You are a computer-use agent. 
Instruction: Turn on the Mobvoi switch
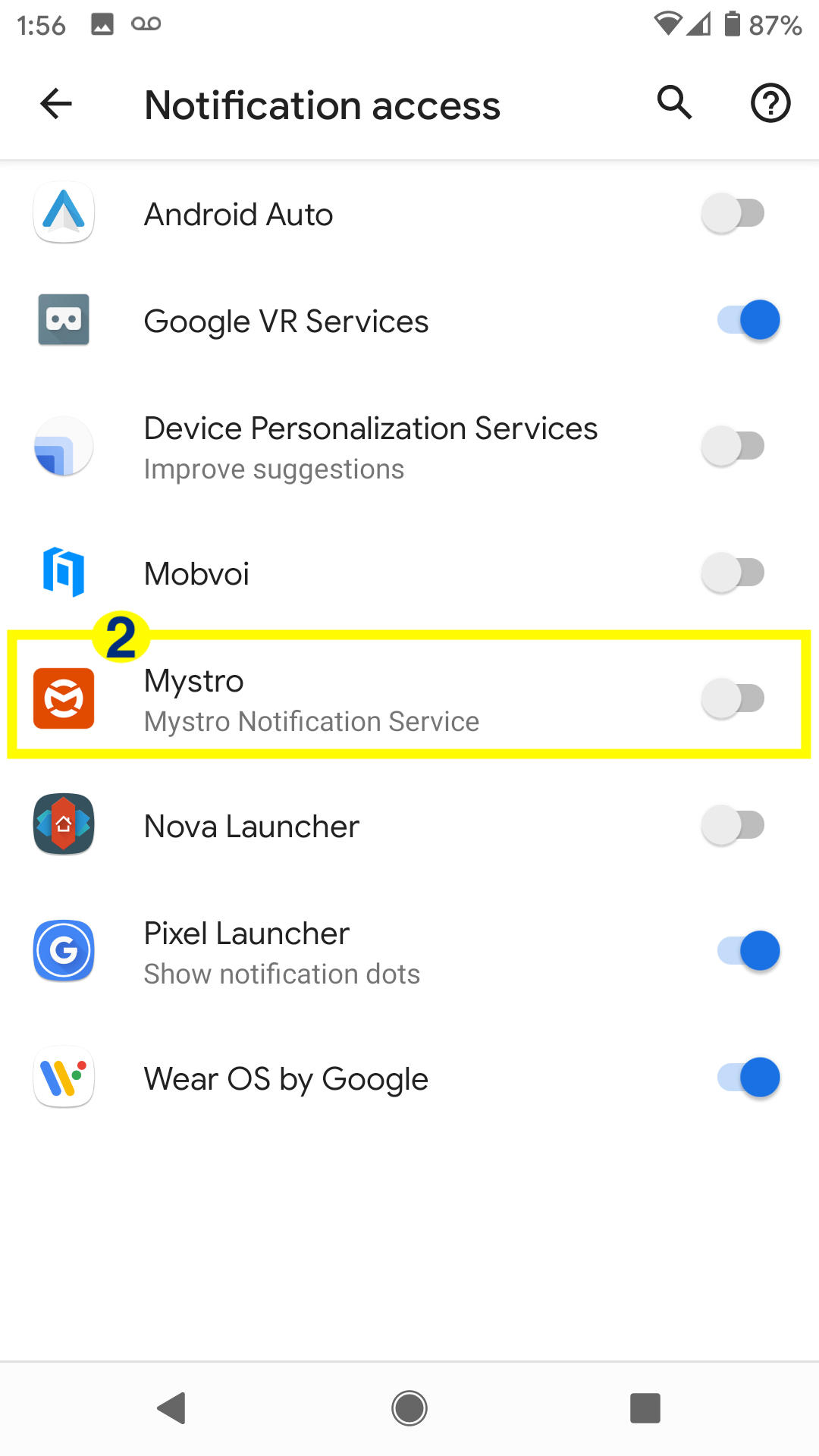(733, 573)
